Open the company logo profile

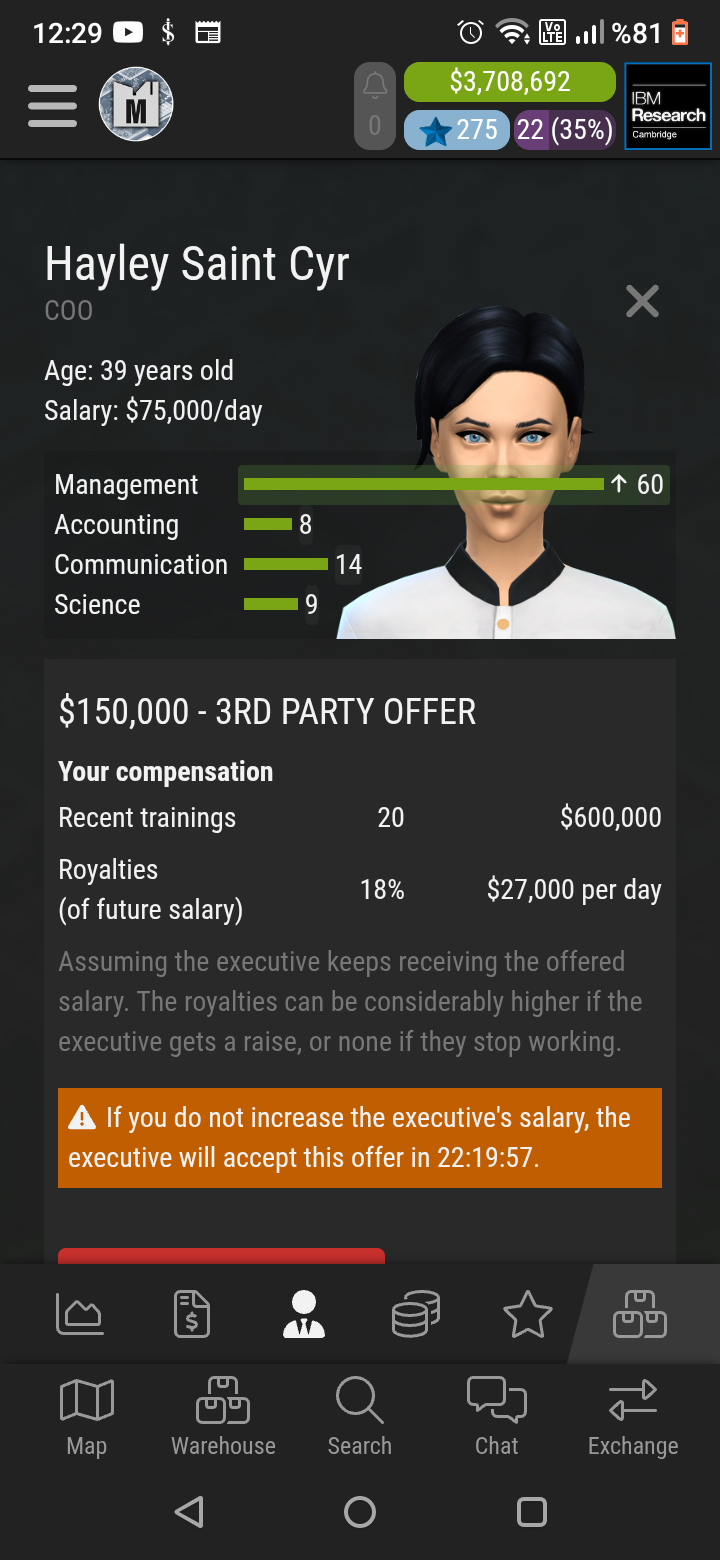[x=136, y=105]
